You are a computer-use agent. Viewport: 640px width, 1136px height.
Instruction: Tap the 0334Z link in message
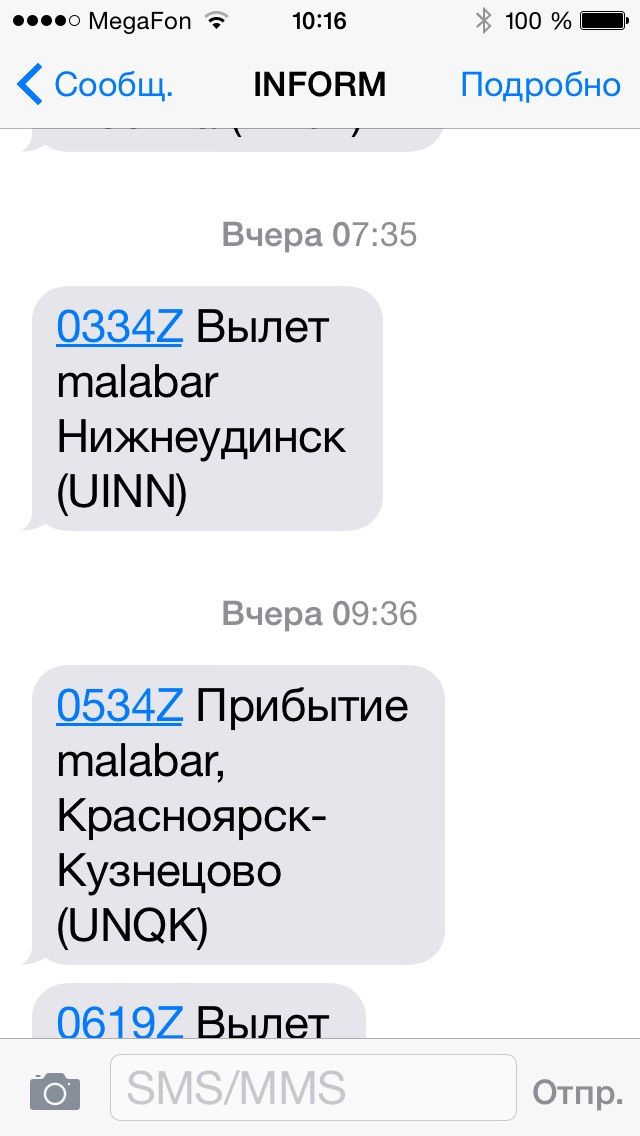point(120,327)
